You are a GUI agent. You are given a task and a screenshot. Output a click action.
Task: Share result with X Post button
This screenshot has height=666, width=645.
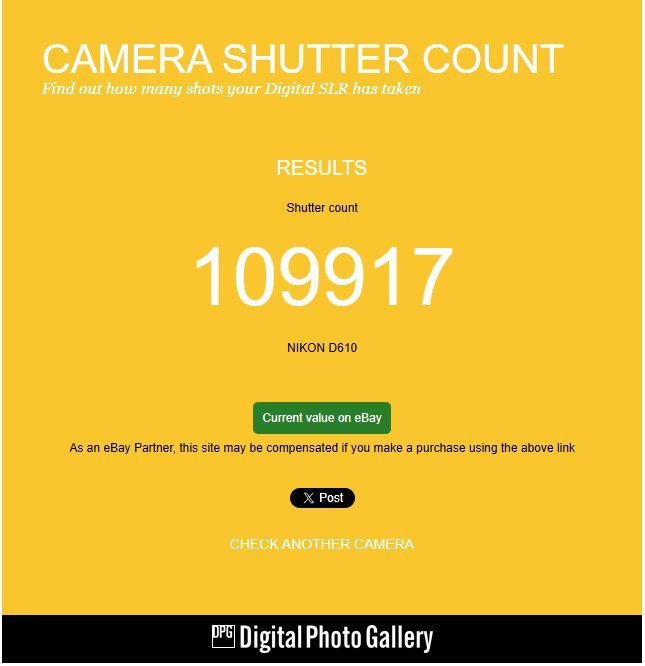click(x=322, y=498)
